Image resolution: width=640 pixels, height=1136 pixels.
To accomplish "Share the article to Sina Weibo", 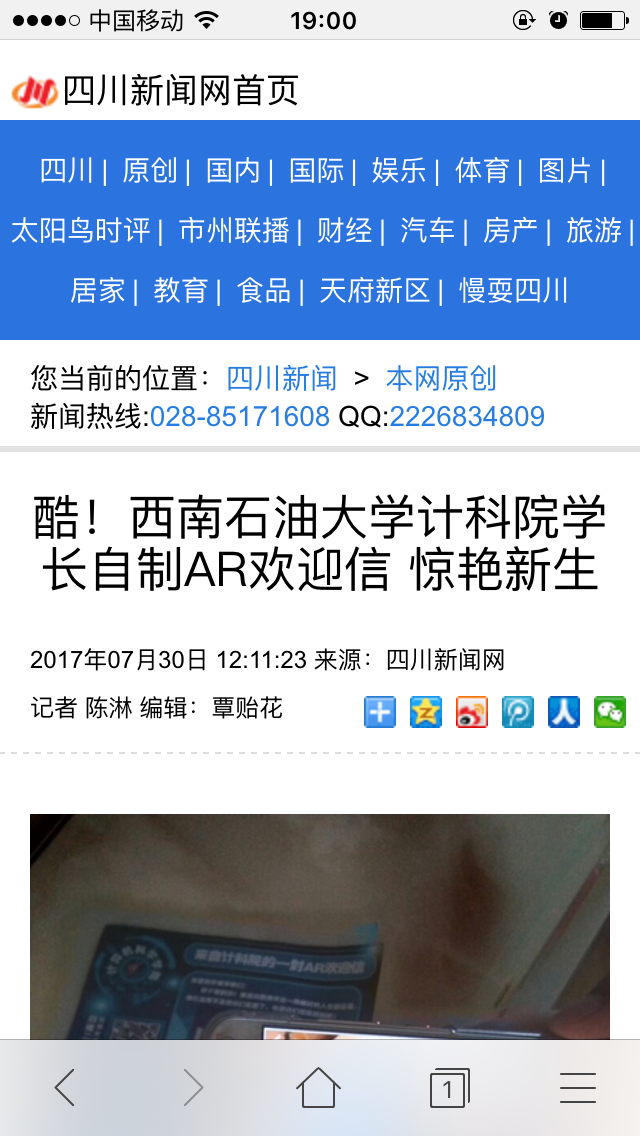I will tap(472, 712).
